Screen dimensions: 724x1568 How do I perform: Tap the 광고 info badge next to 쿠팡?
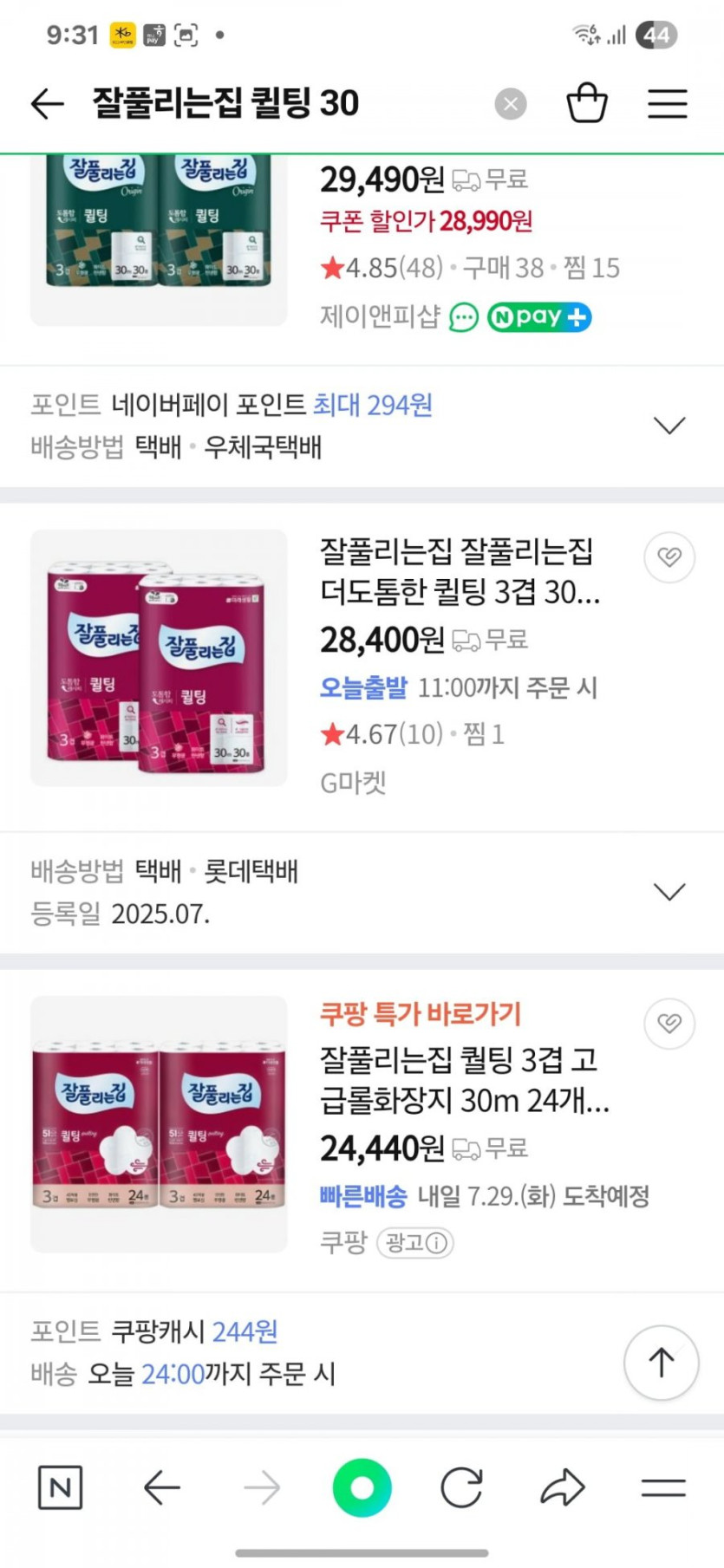415,1243
